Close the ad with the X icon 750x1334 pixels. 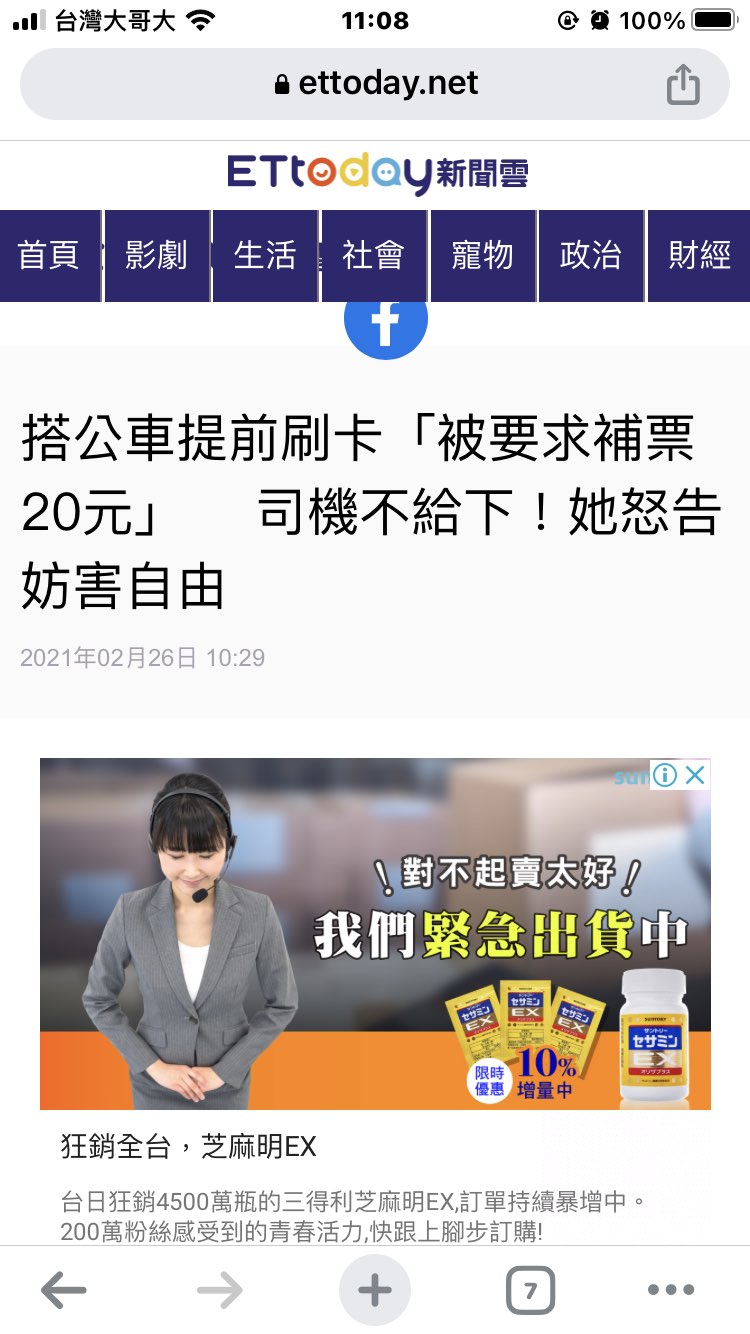tap(695, 774)
